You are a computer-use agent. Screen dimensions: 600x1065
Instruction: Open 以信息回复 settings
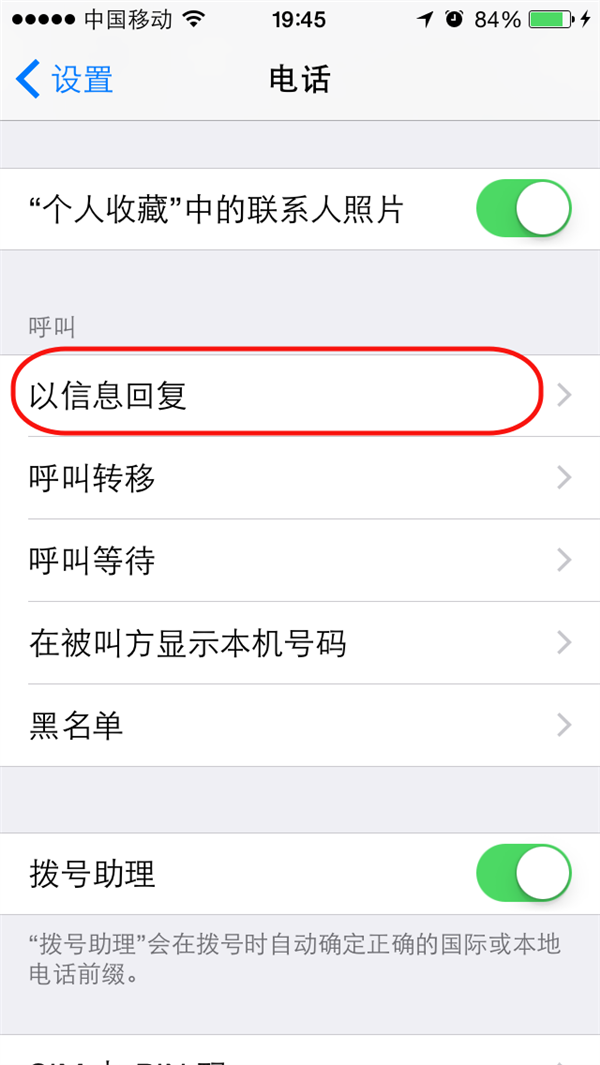300,395
